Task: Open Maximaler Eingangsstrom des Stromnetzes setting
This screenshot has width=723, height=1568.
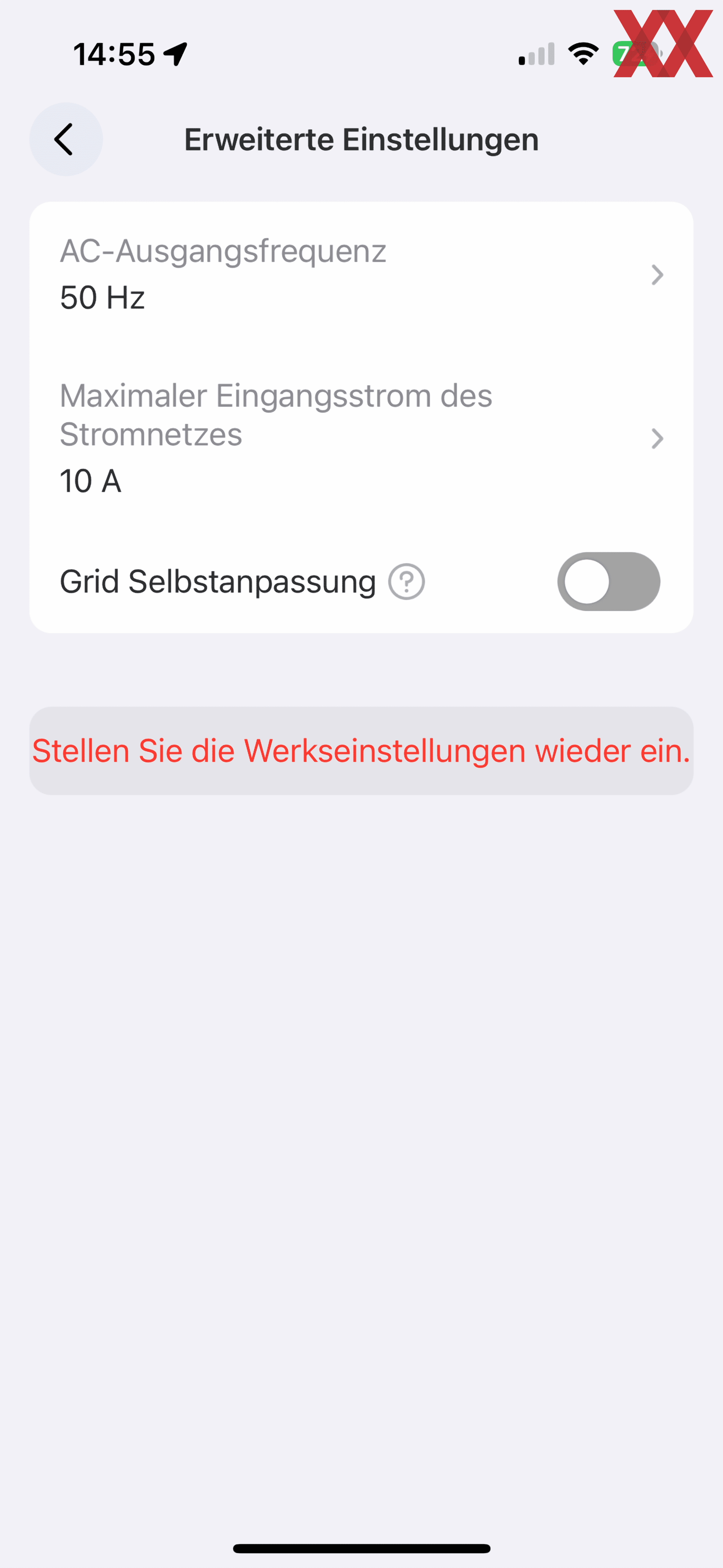Action: [361, 438]
